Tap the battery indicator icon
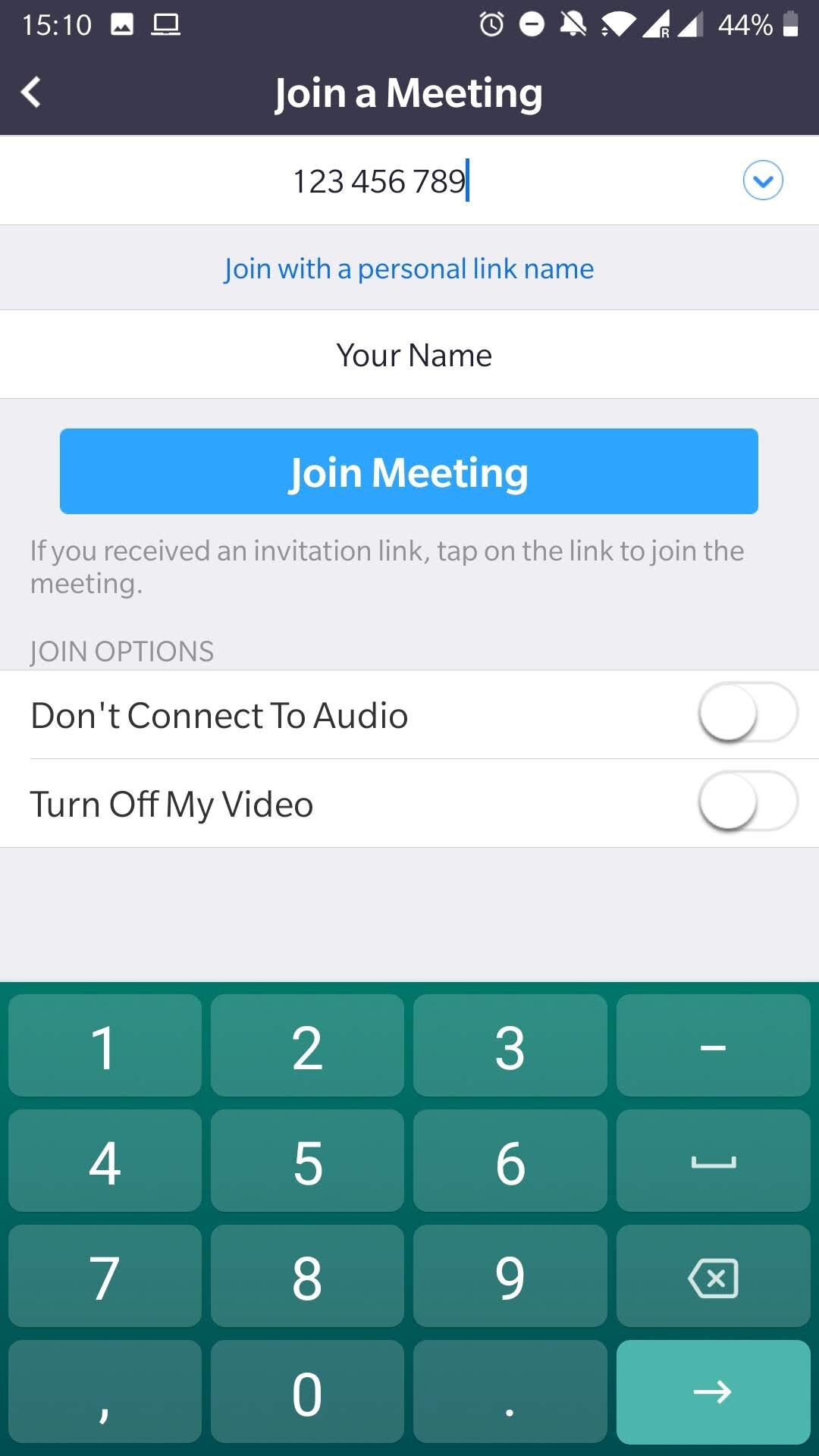The height and width of the screenshot is (1456, 819). click(x=790, y=24)
